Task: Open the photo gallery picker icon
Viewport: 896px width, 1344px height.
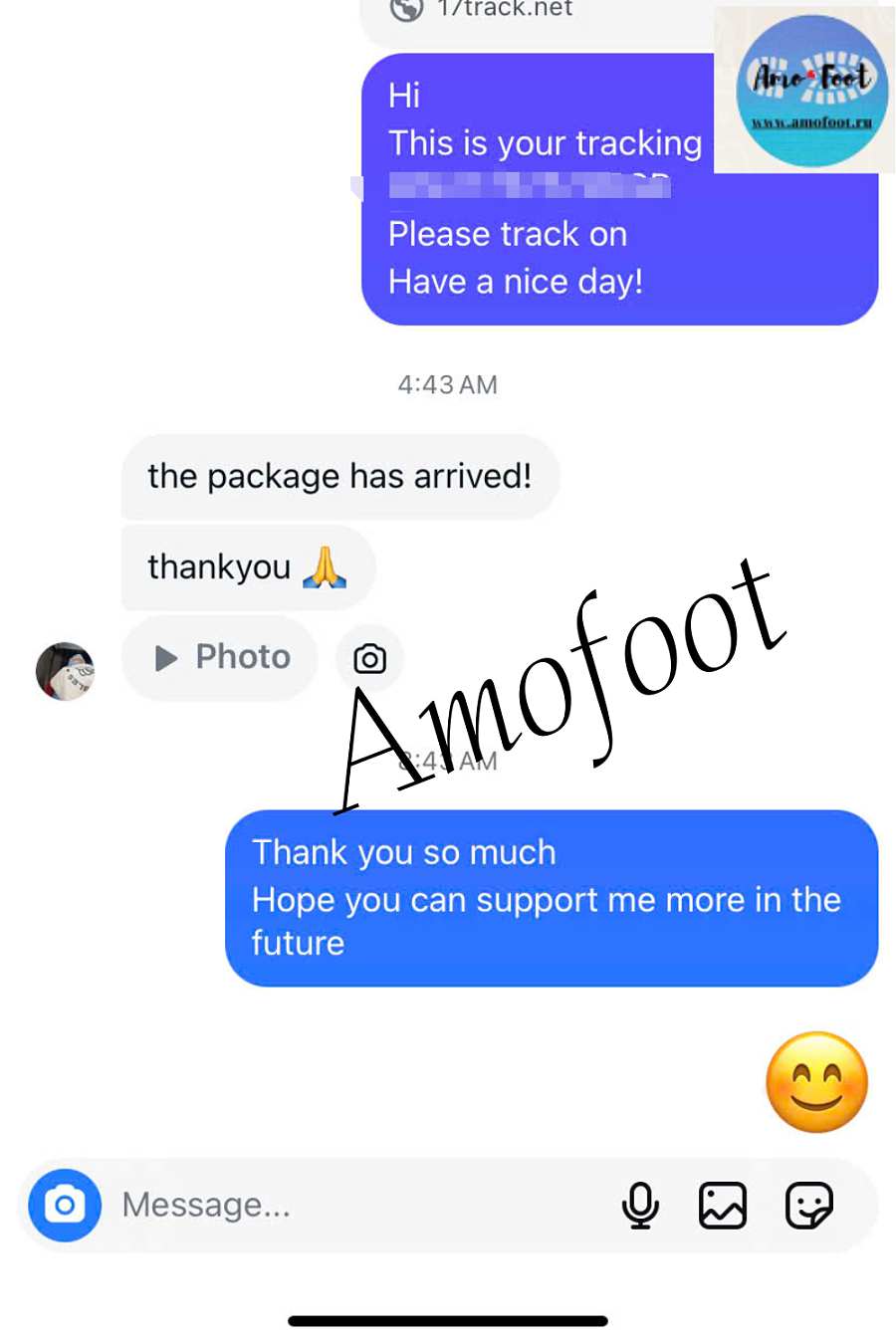Action: pyautogui.click(x=723, y=1206)
